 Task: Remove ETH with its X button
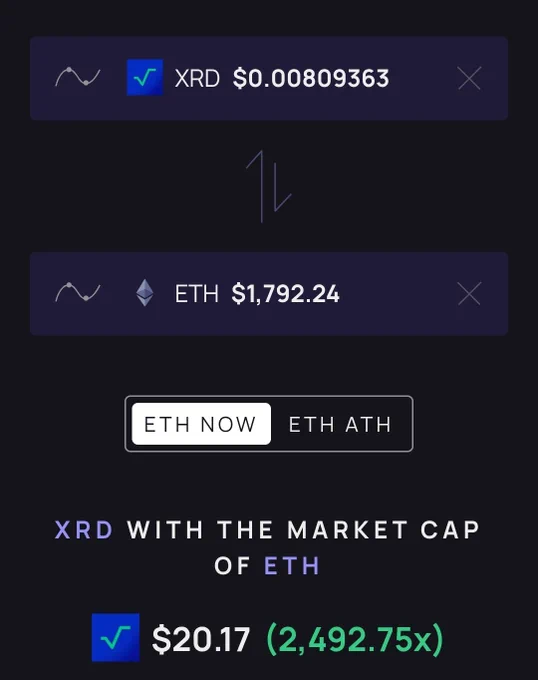[470, 294]
